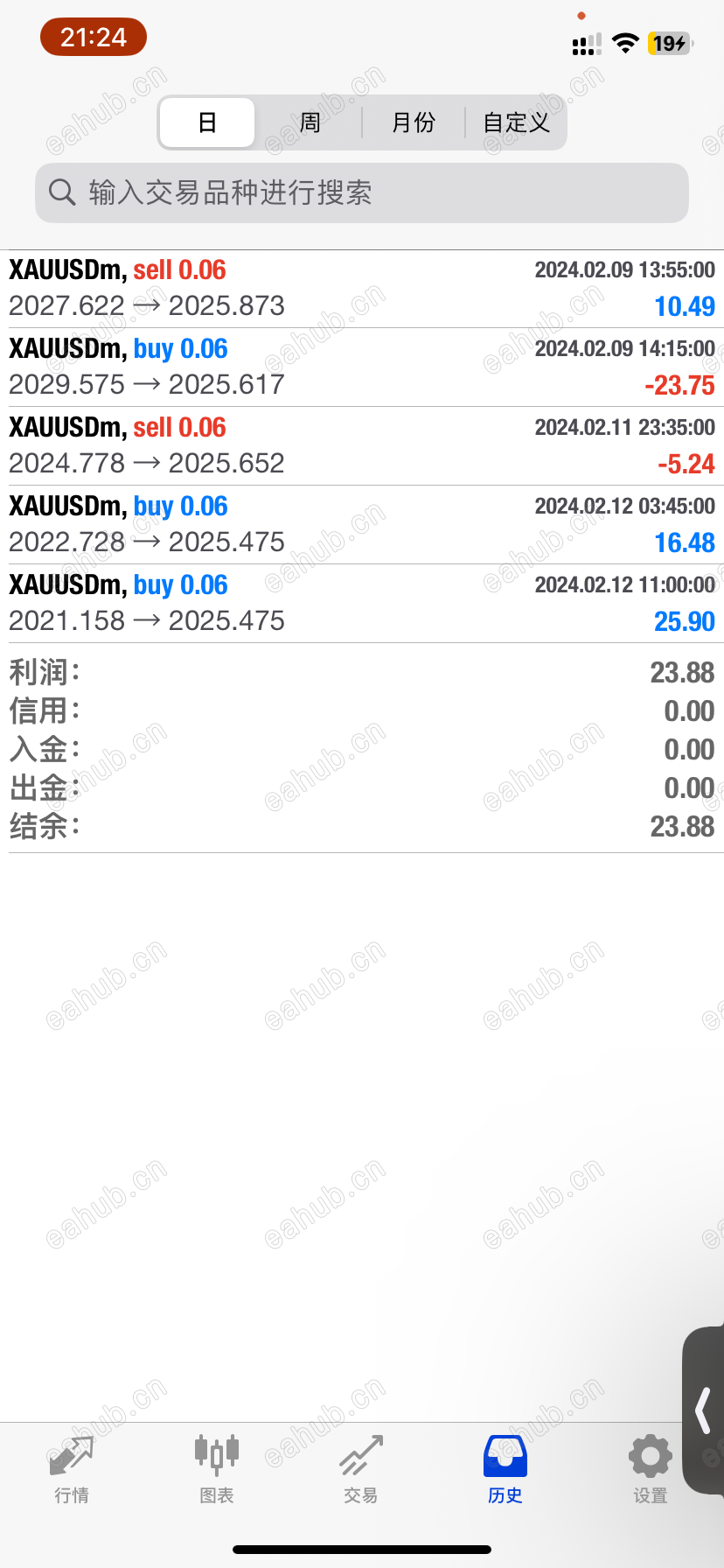Open the 交易 trade tab

pos(361,1470)
